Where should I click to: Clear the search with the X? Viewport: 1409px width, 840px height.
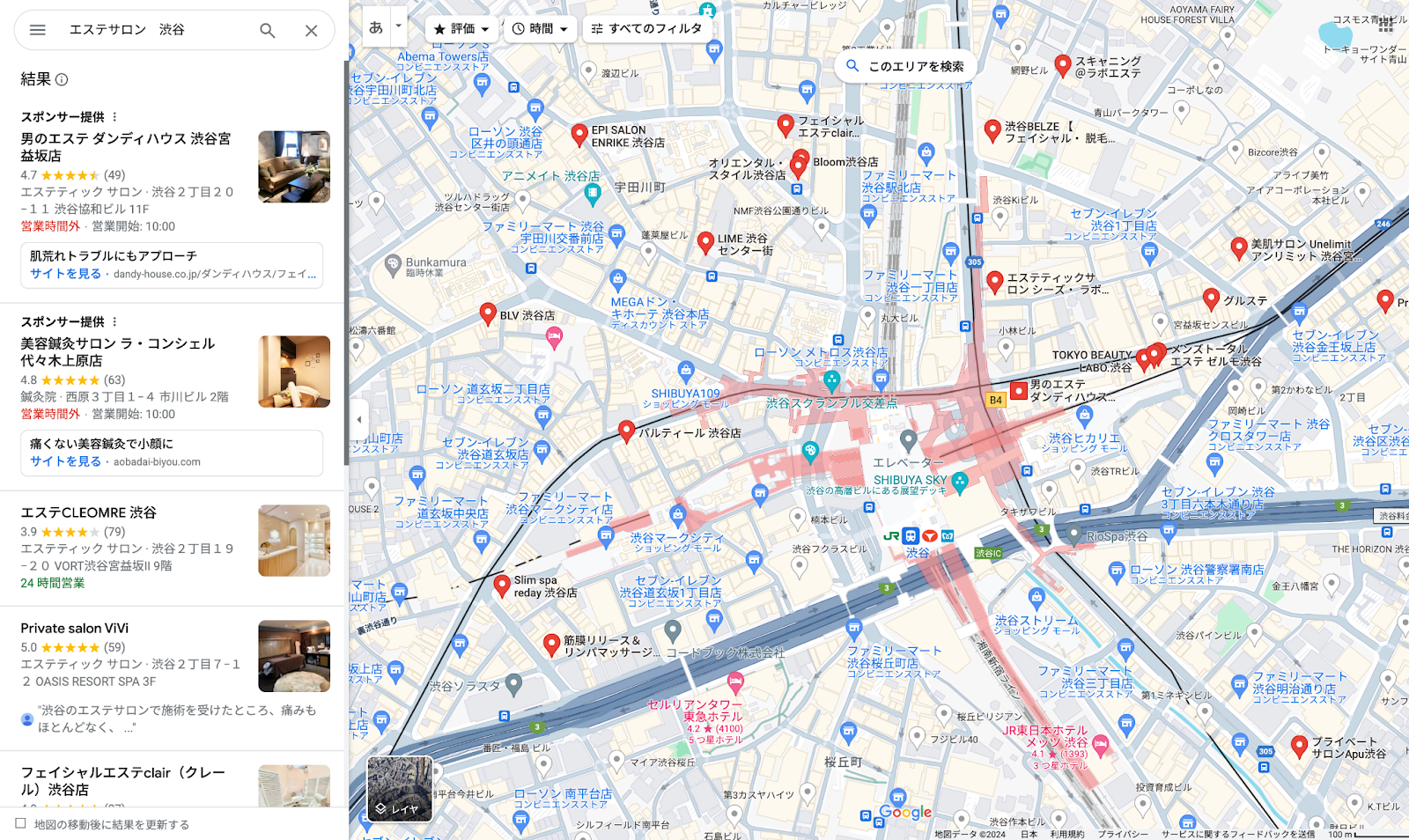click(311, 30)
